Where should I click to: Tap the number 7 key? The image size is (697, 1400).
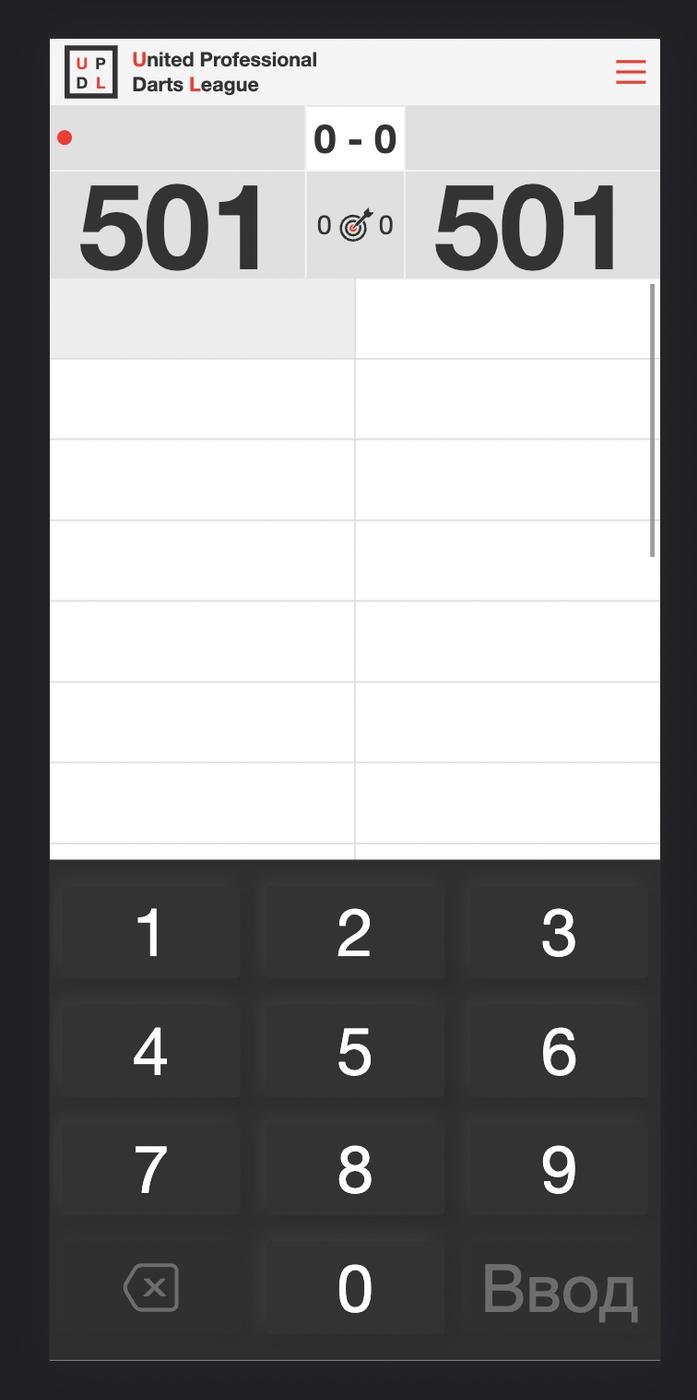[150, 1169]
